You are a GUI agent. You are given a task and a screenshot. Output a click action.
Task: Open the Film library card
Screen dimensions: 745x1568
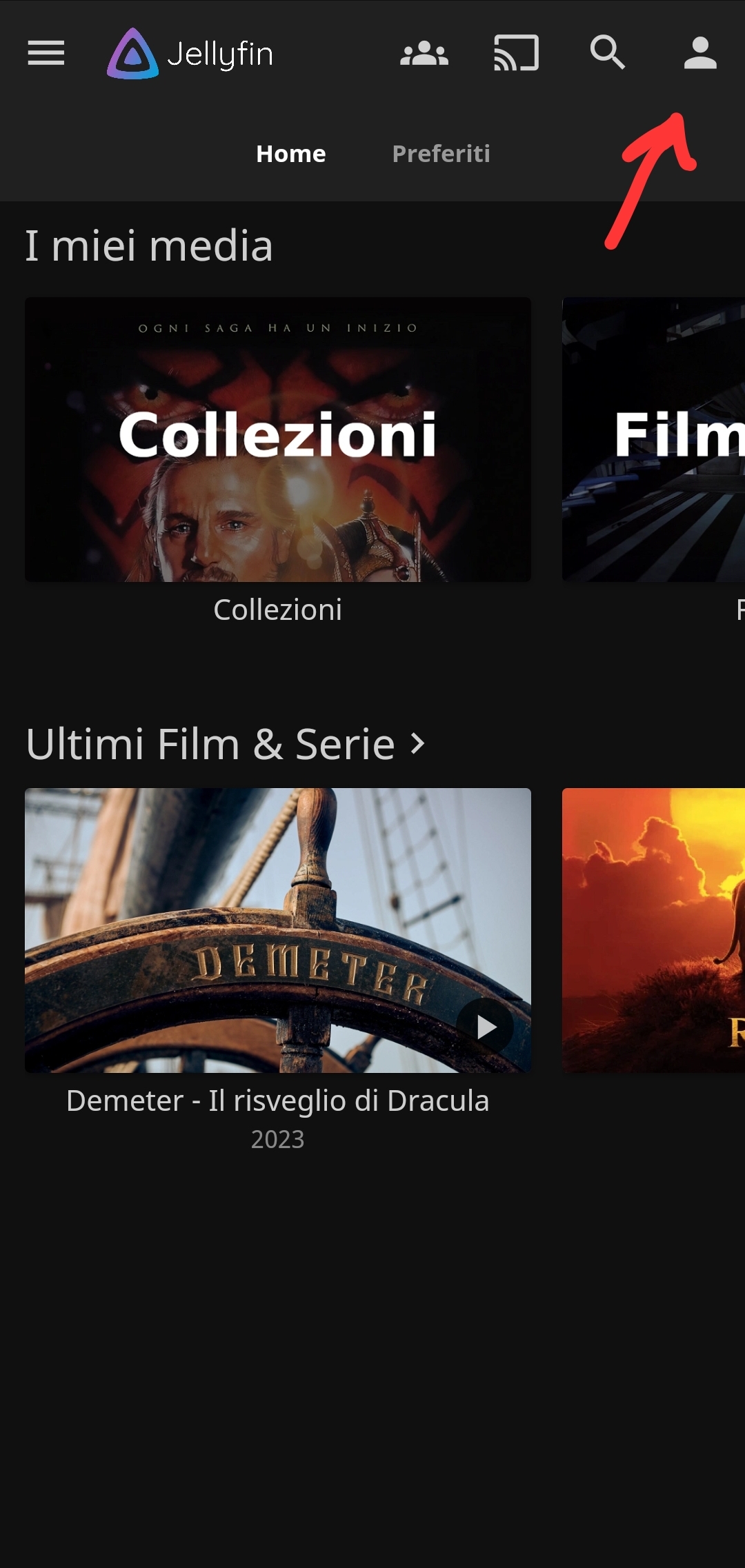click(x=653, y=439)
